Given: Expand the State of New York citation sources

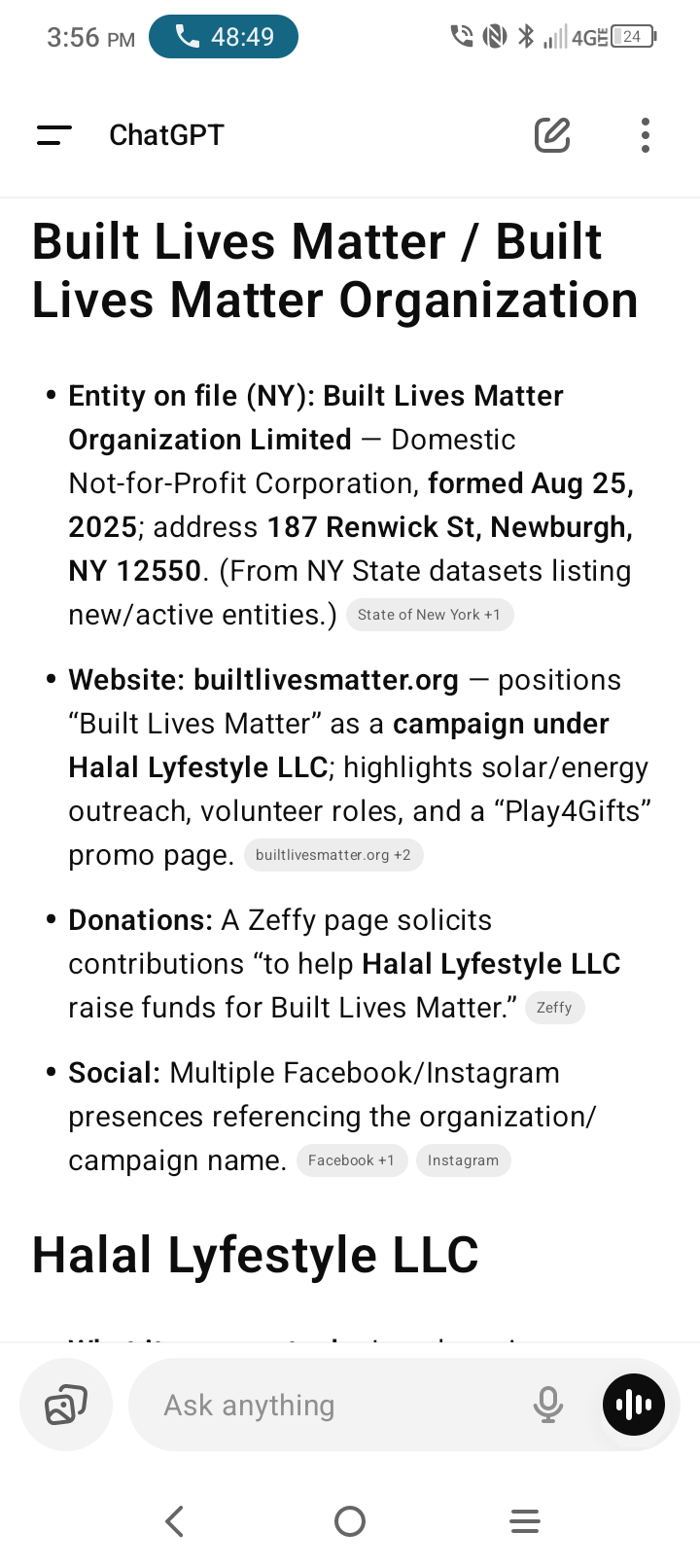Looking at the screenshot, I should point(430,614).
